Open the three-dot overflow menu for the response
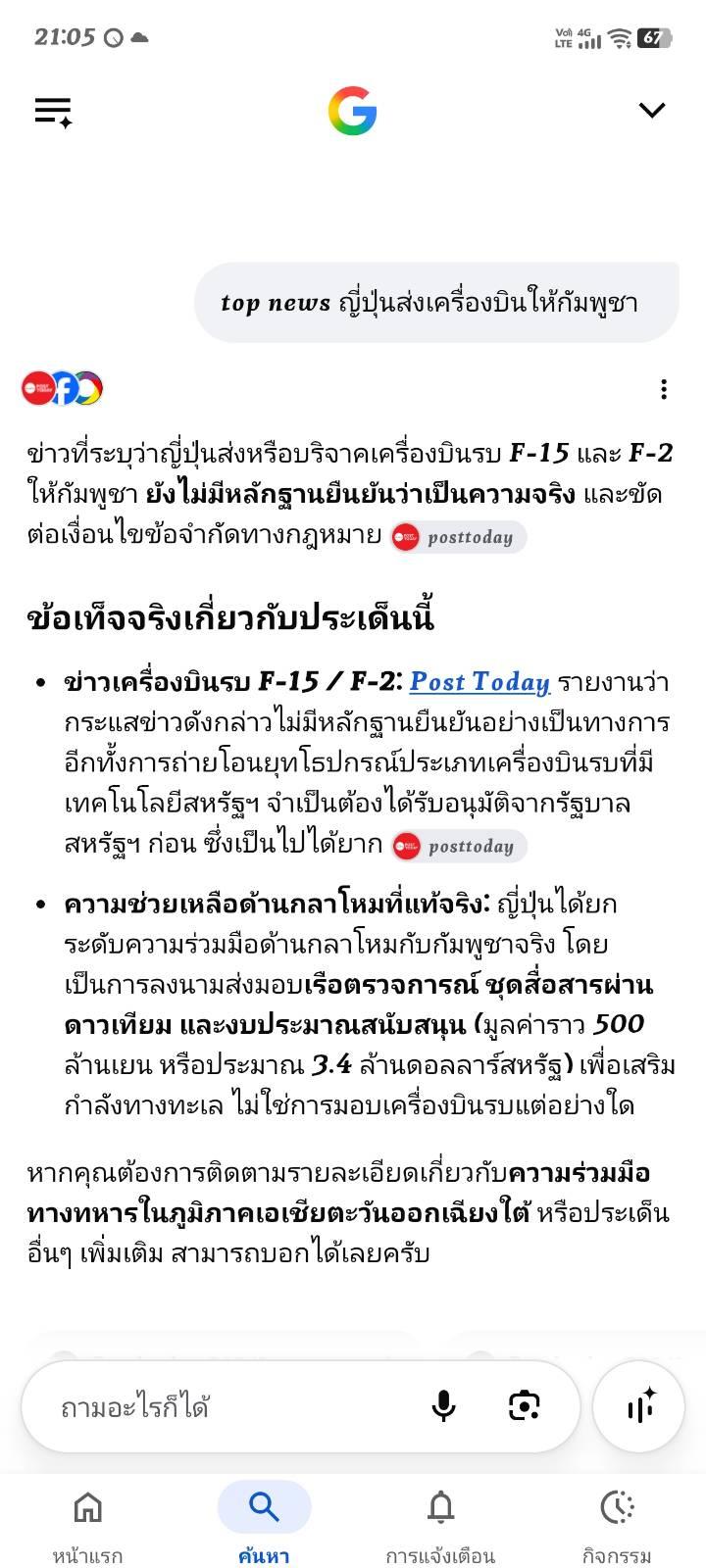The width and height of the screenshot is (706, 1568). [664, 389]
